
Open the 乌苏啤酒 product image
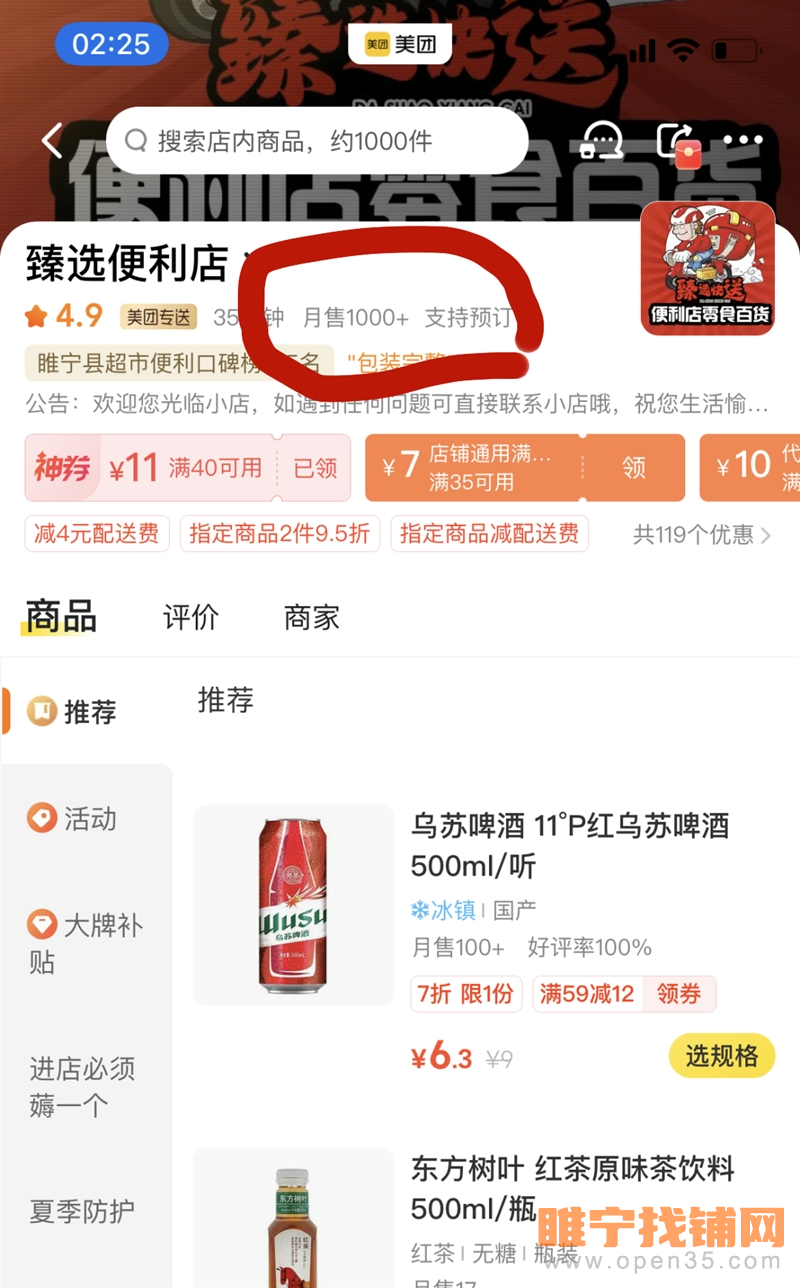point(293,905)
